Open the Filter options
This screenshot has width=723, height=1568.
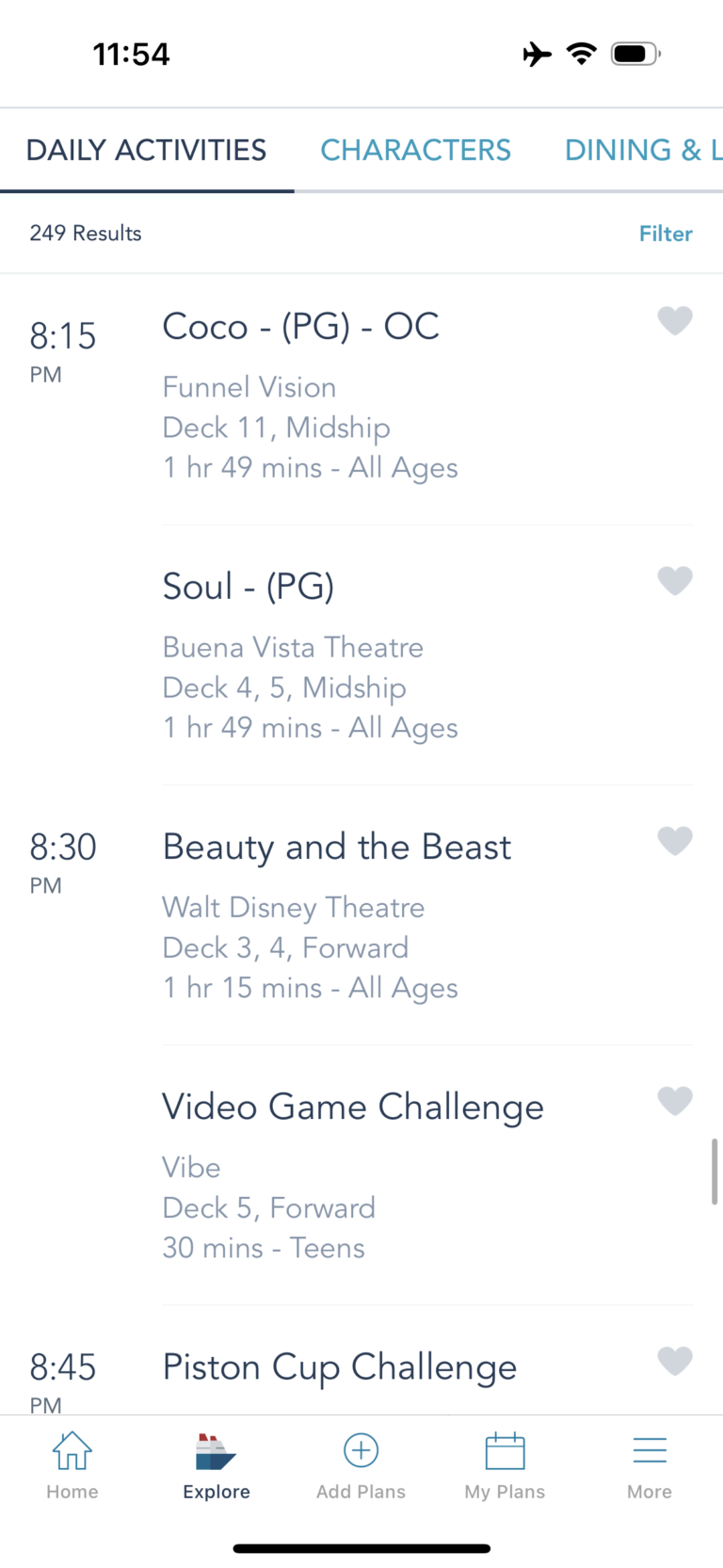point(665,234)
